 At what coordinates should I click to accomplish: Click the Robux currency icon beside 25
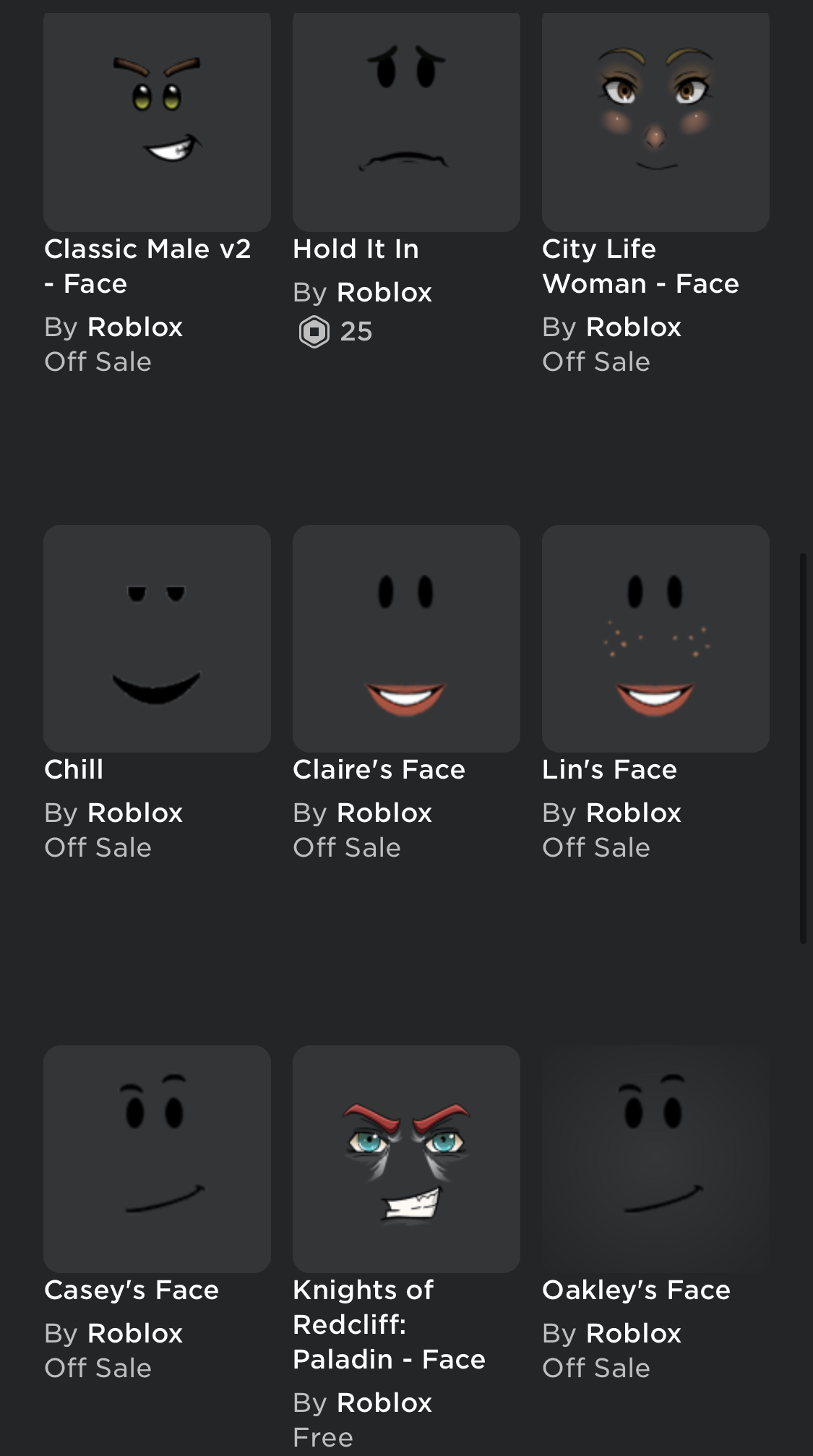pos(313,330)
